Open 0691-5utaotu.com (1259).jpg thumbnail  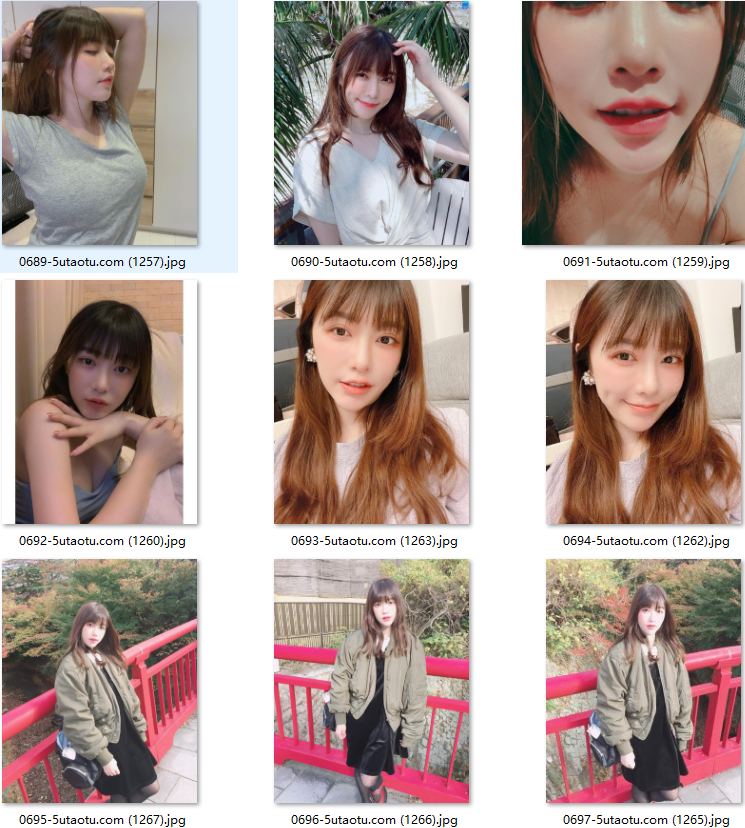(x=633, y=123)
